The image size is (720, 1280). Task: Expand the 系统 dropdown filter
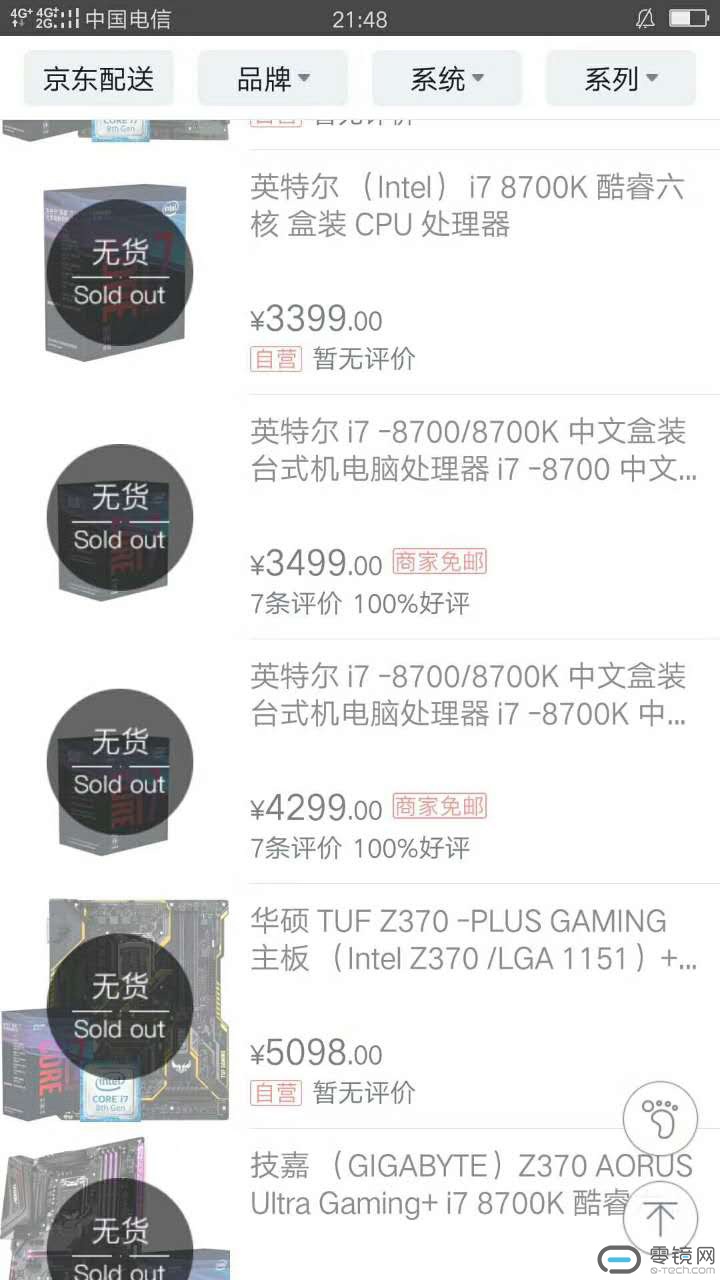446,79
